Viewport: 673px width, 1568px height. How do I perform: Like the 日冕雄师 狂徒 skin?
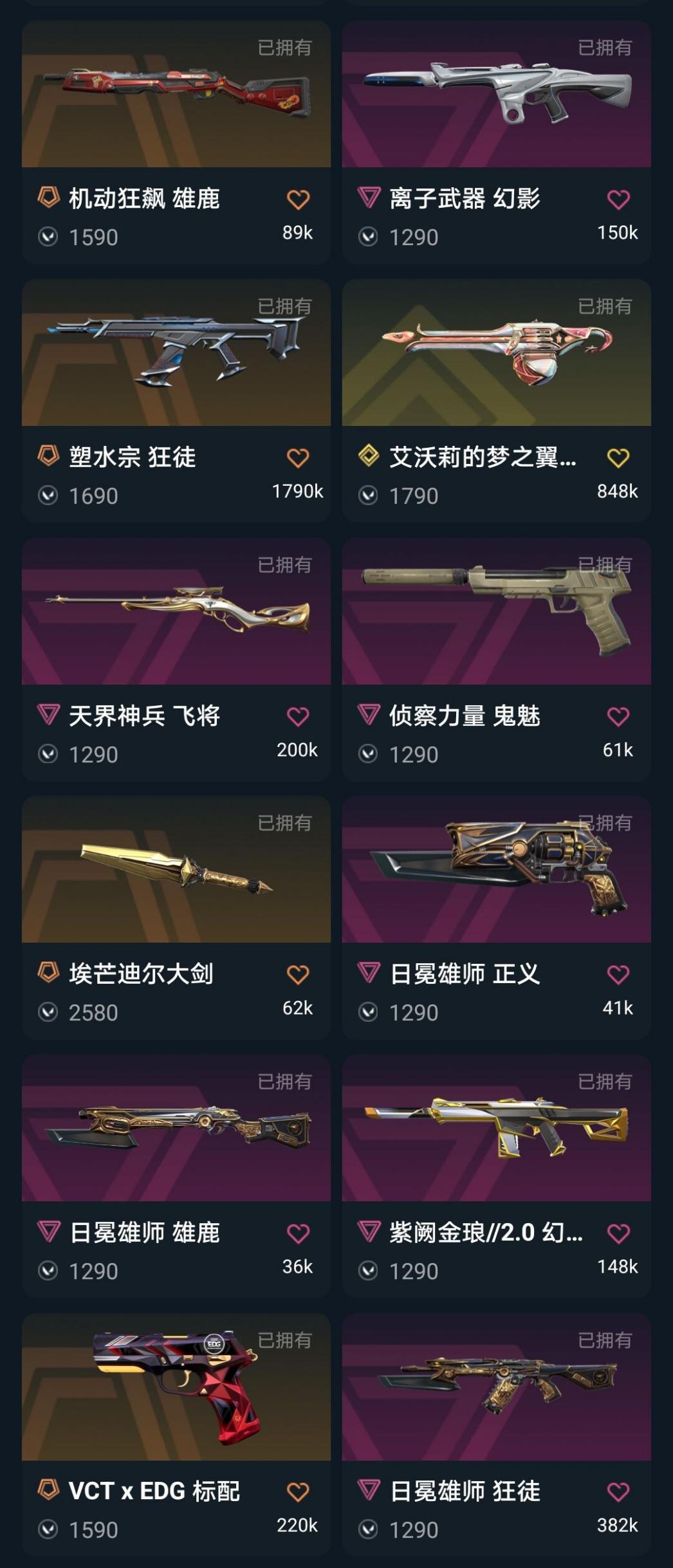pyautogui.click(x=618, y=1492)
